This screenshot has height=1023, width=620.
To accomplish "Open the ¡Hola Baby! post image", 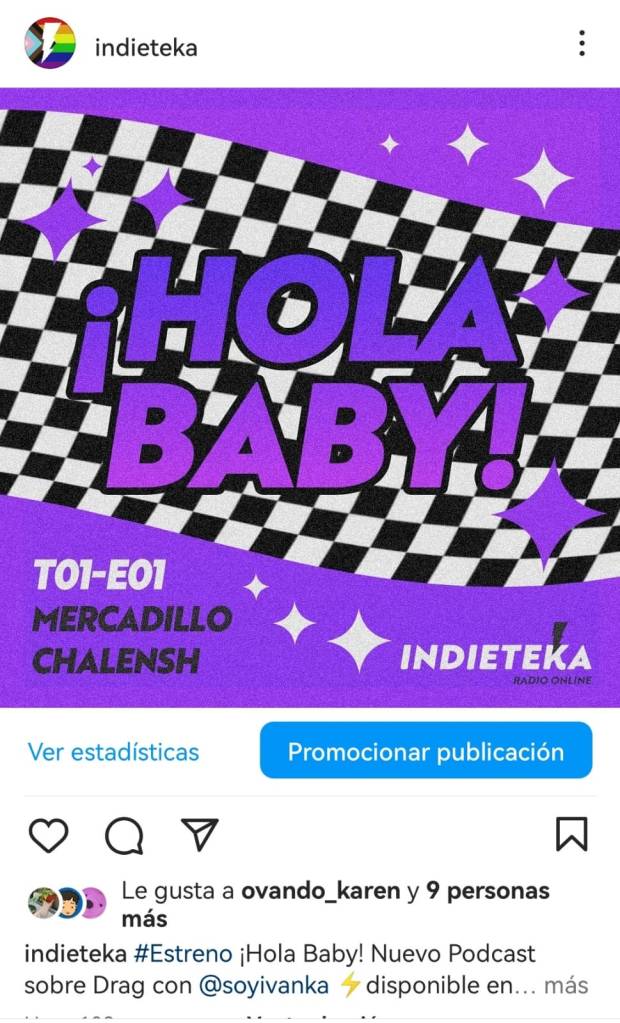I will pos(310,397).
